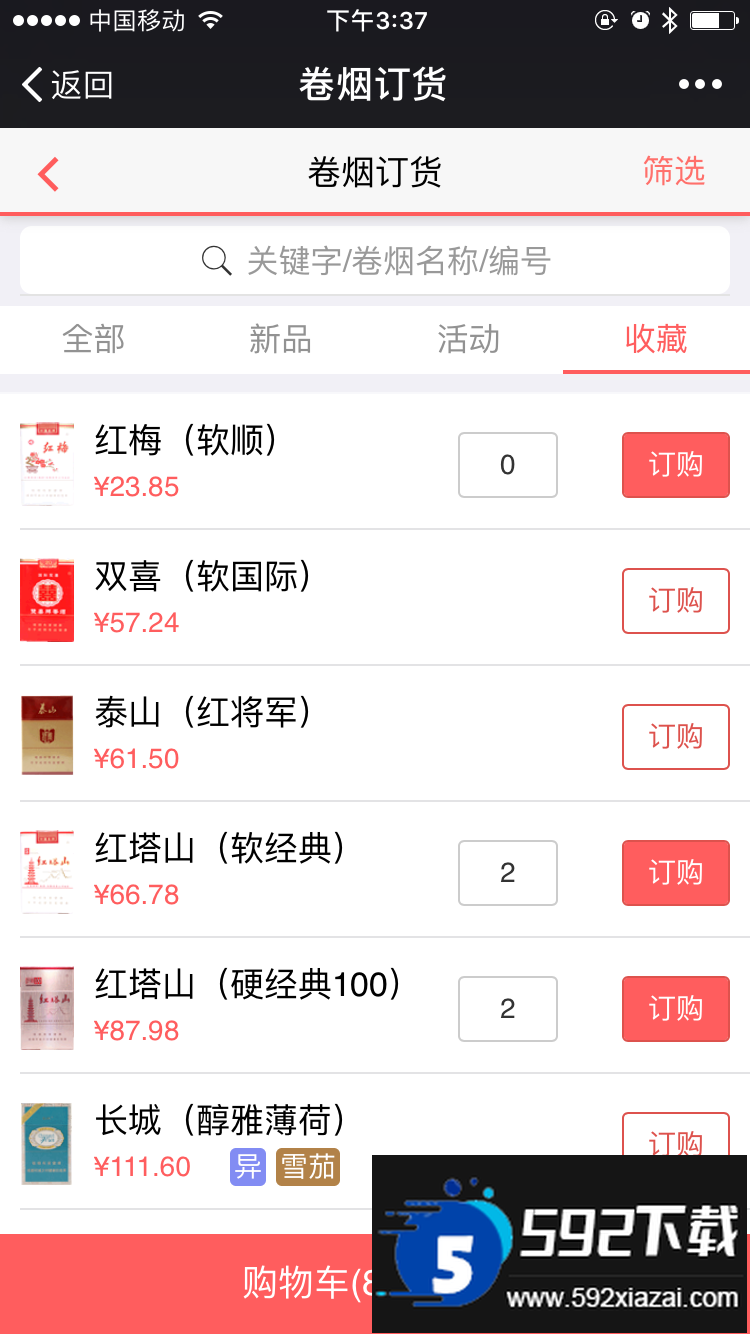Edit quantity for 红塔山（硬经典100）

coord(507,1009)
